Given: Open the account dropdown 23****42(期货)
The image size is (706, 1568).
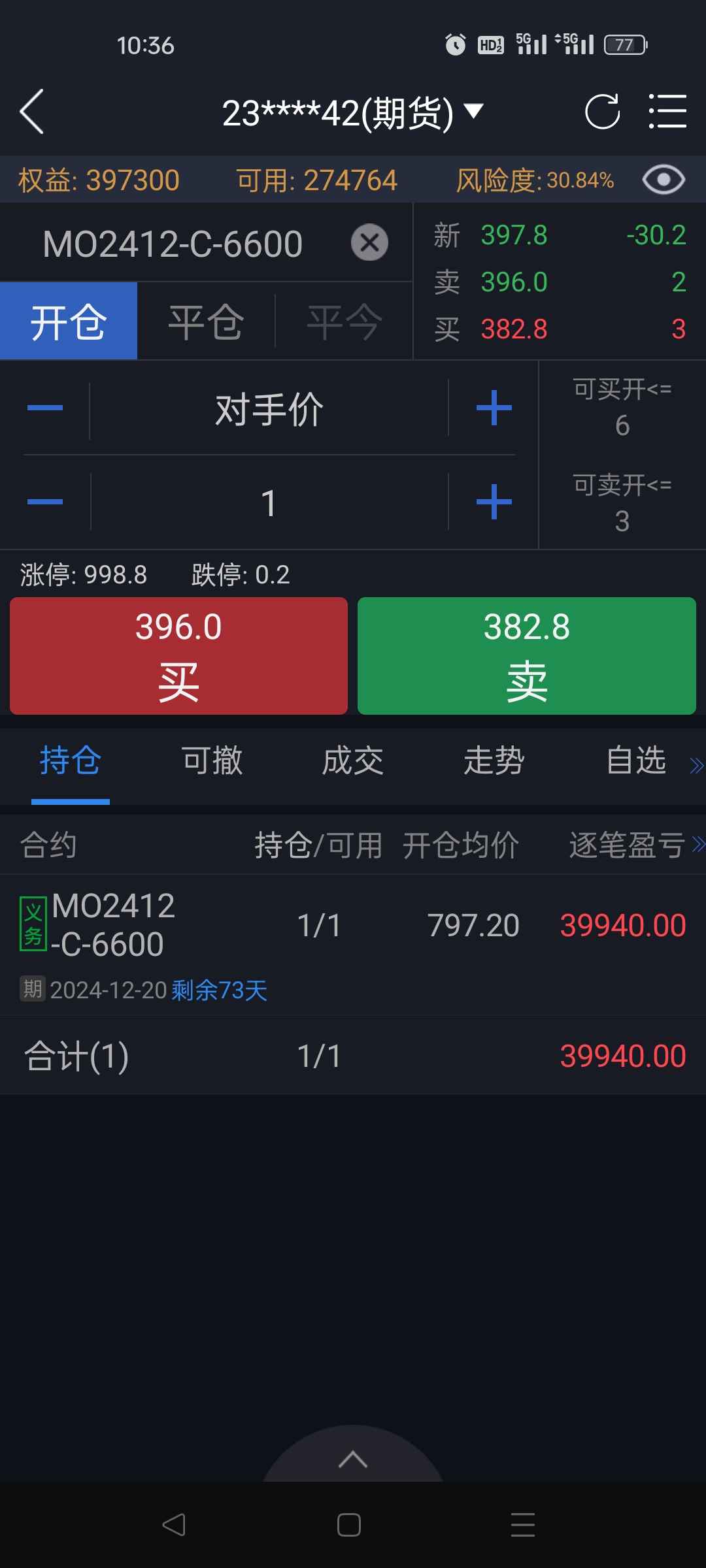Looking at the screenshot, I should click(x=352, y=112).
